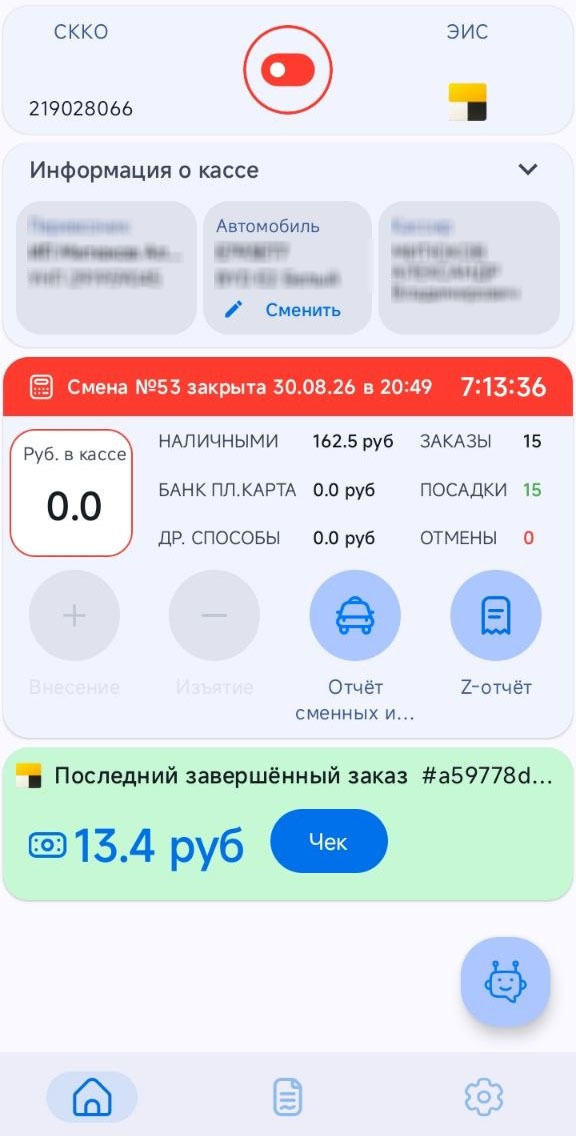Open the chatbot assistant floating button
Image resolution: width=576 pixels, height=1136 pixels.
[x=506, y=982]
